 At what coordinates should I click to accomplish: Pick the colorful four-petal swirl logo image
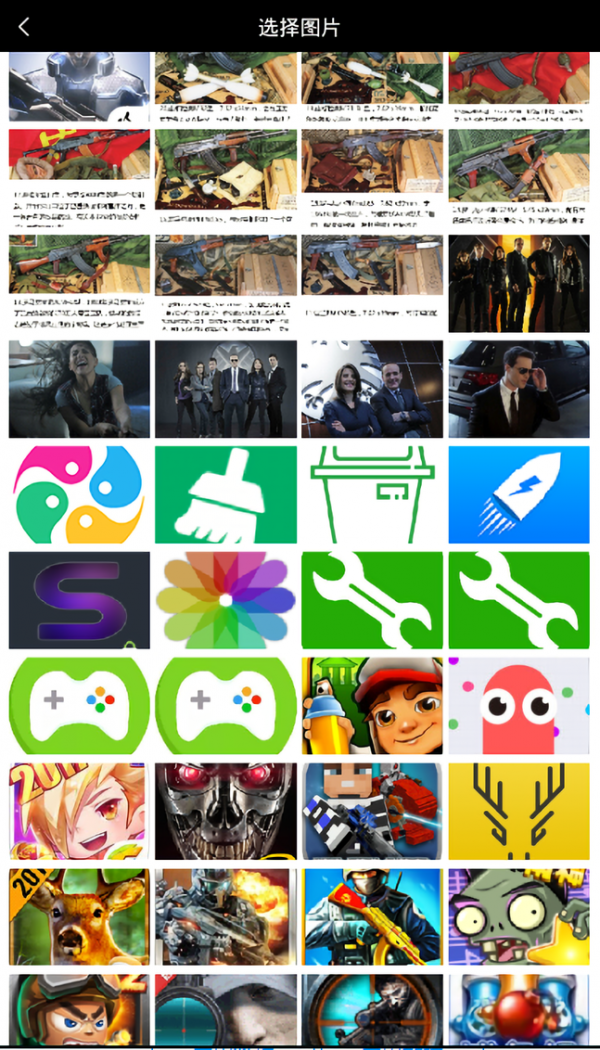tap(80, 495)
